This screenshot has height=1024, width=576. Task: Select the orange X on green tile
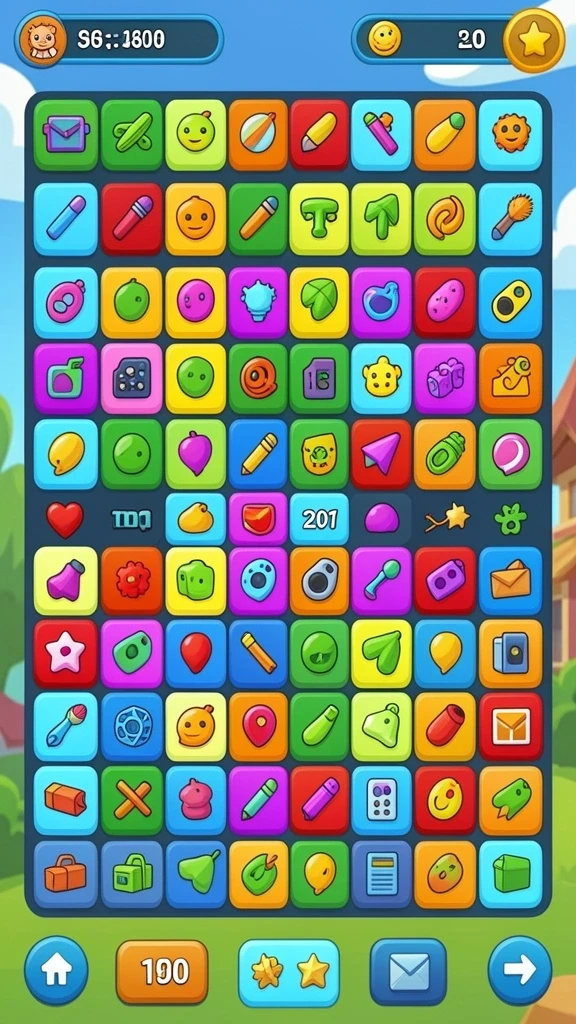point(132,801)
